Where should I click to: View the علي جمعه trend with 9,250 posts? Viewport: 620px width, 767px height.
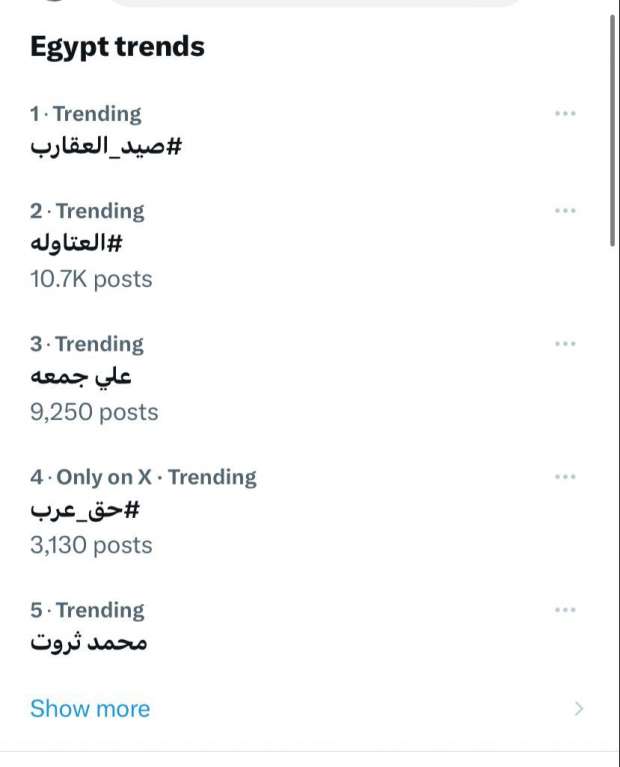[81, 376]
